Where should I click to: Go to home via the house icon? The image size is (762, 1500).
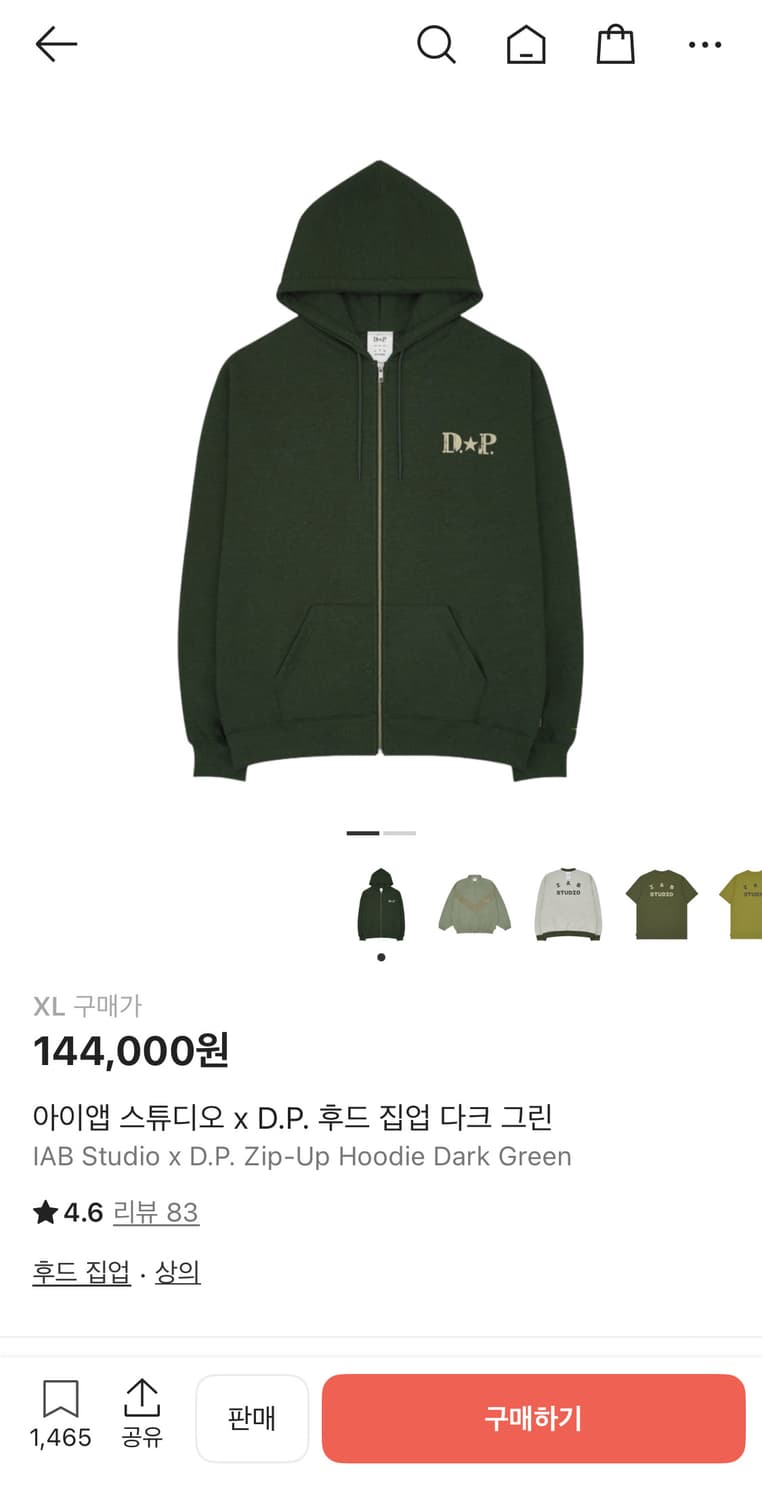[526, 44]
